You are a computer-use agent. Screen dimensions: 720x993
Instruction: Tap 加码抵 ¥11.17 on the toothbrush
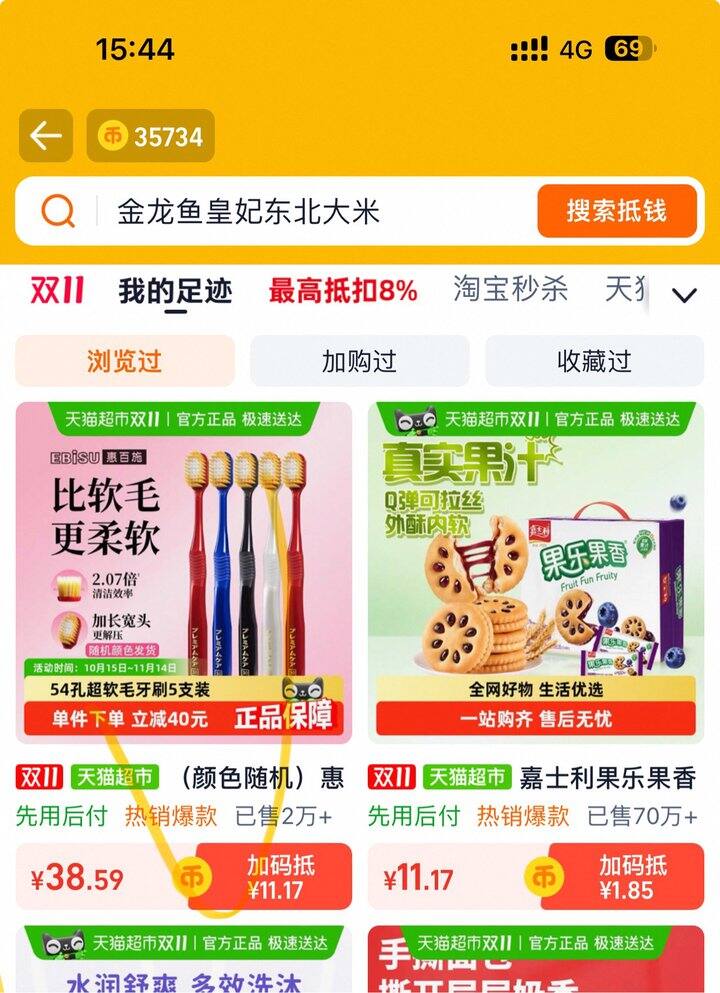click(274, 876)
